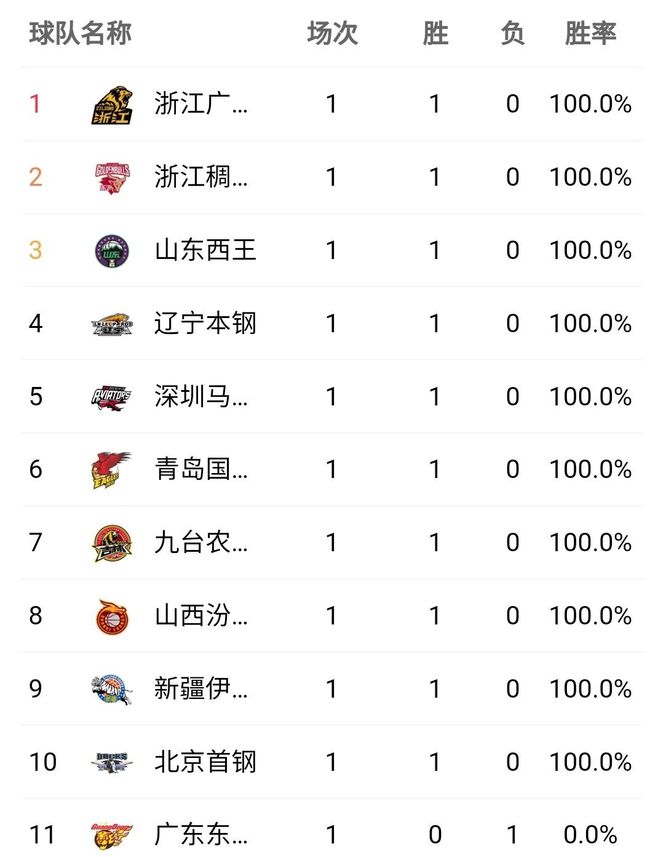
Task: View 山东西王 team details
Action: click(x=205, y=250)
